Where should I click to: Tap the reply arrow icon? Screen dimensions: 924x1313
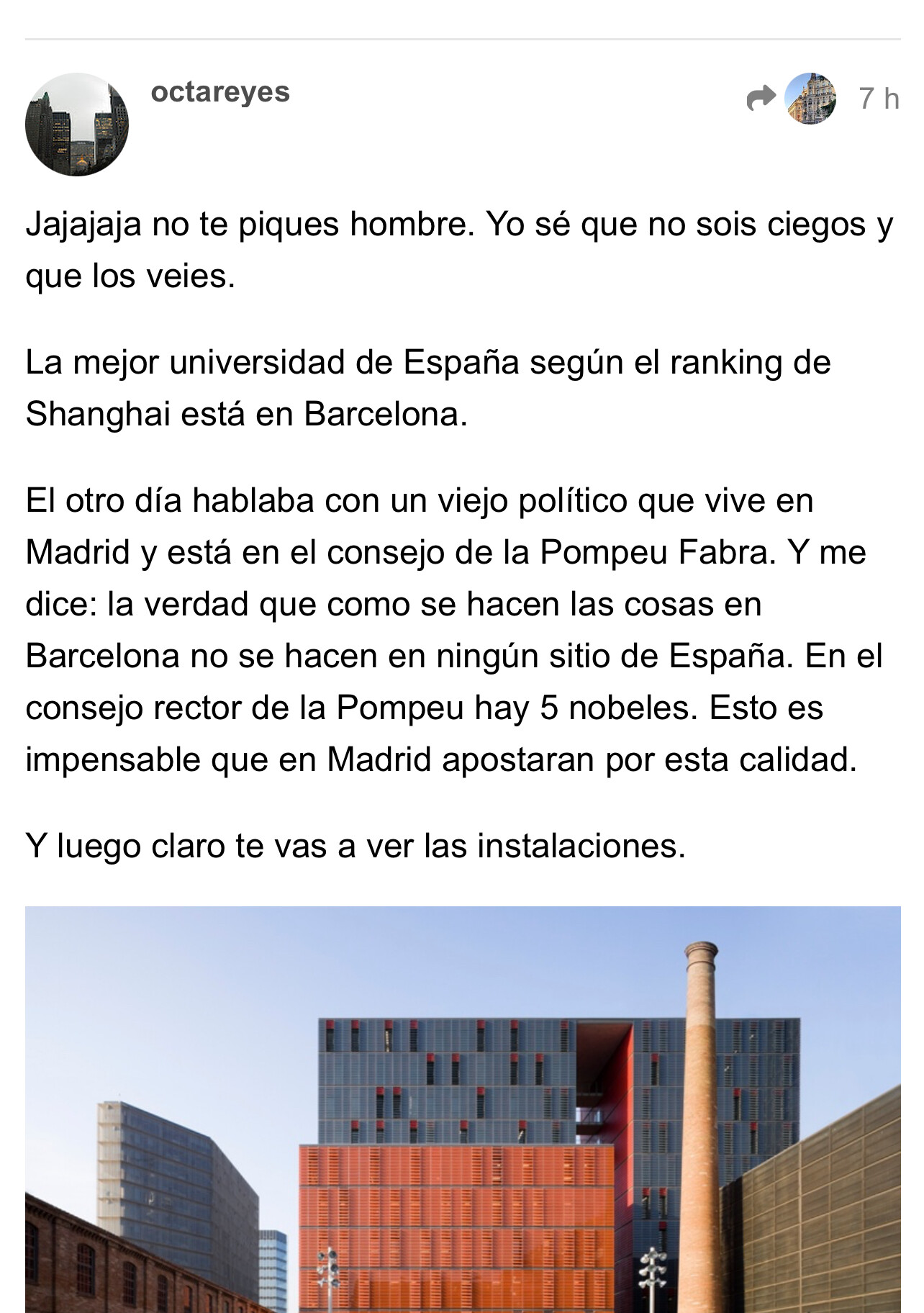tap(761, 99)
